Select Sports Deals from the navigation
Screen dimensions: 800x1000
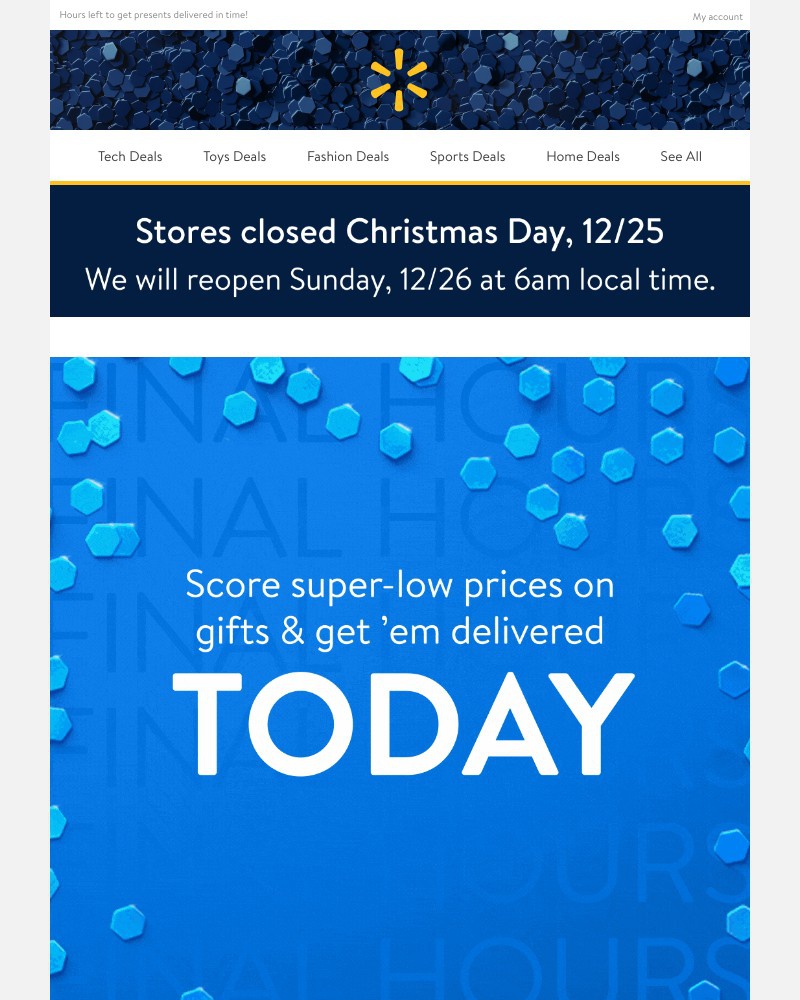pos(467,156)
